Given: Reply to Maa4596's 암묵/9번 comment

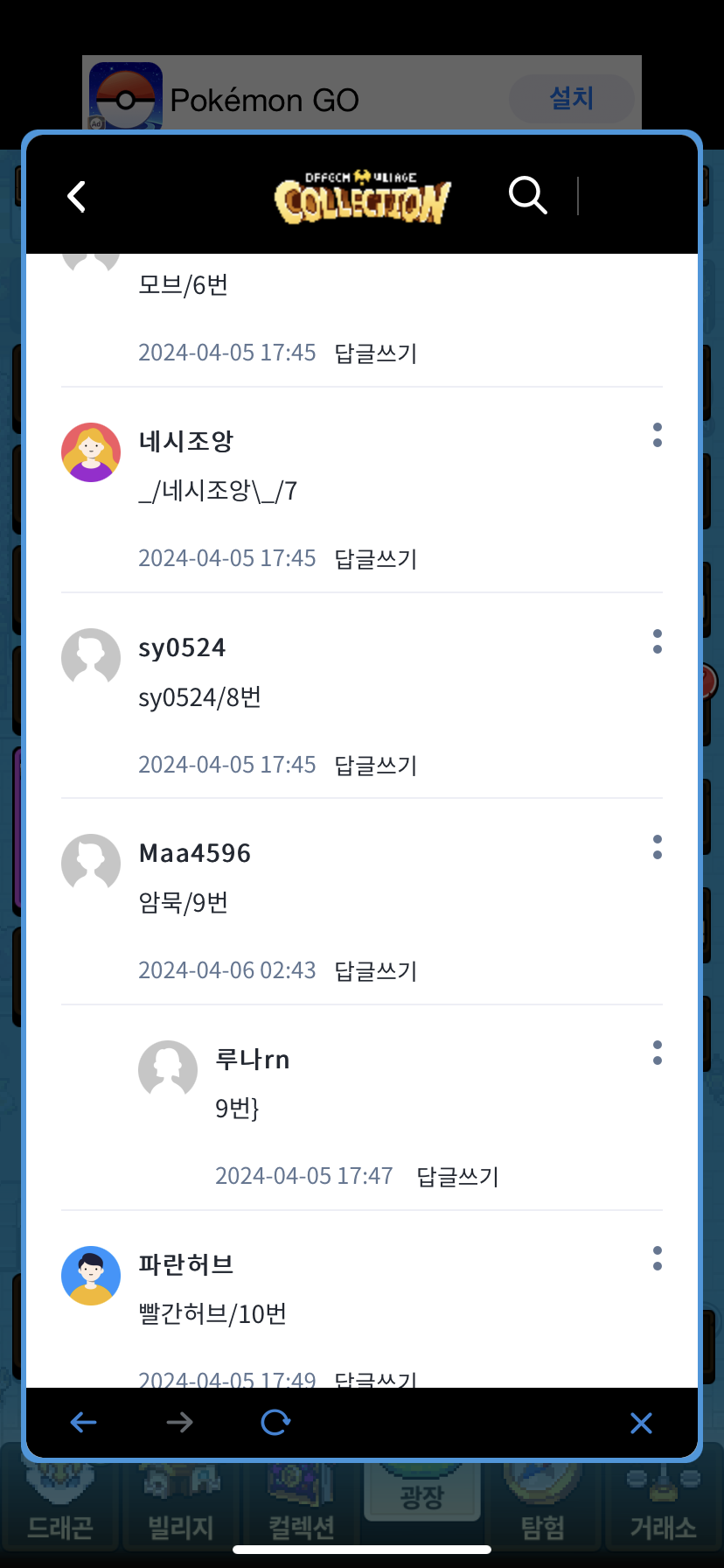Looking at the screenshot, I should pos(376,971).
